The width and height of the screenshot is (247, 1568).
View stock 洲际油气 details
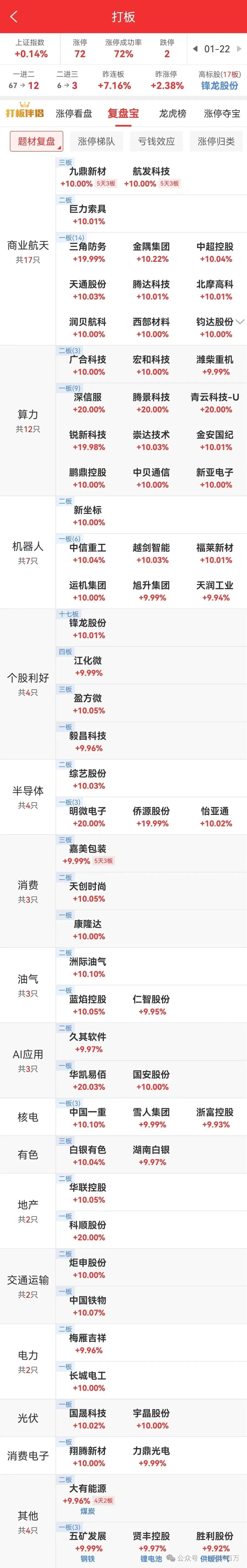pos(88,962)
